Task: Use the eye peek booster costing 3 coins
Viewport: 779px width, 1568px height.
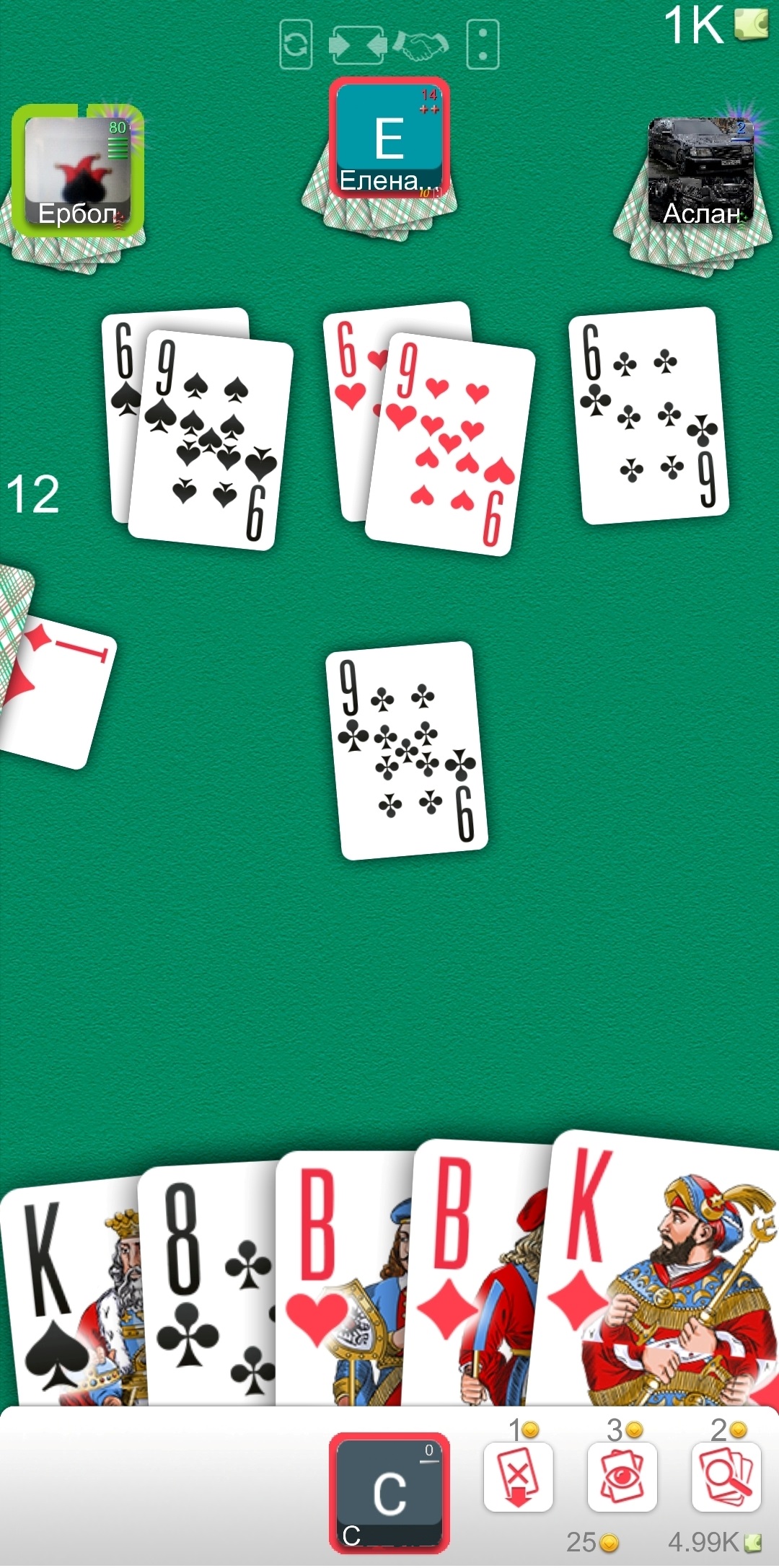Action: (x=622, y=1476)
